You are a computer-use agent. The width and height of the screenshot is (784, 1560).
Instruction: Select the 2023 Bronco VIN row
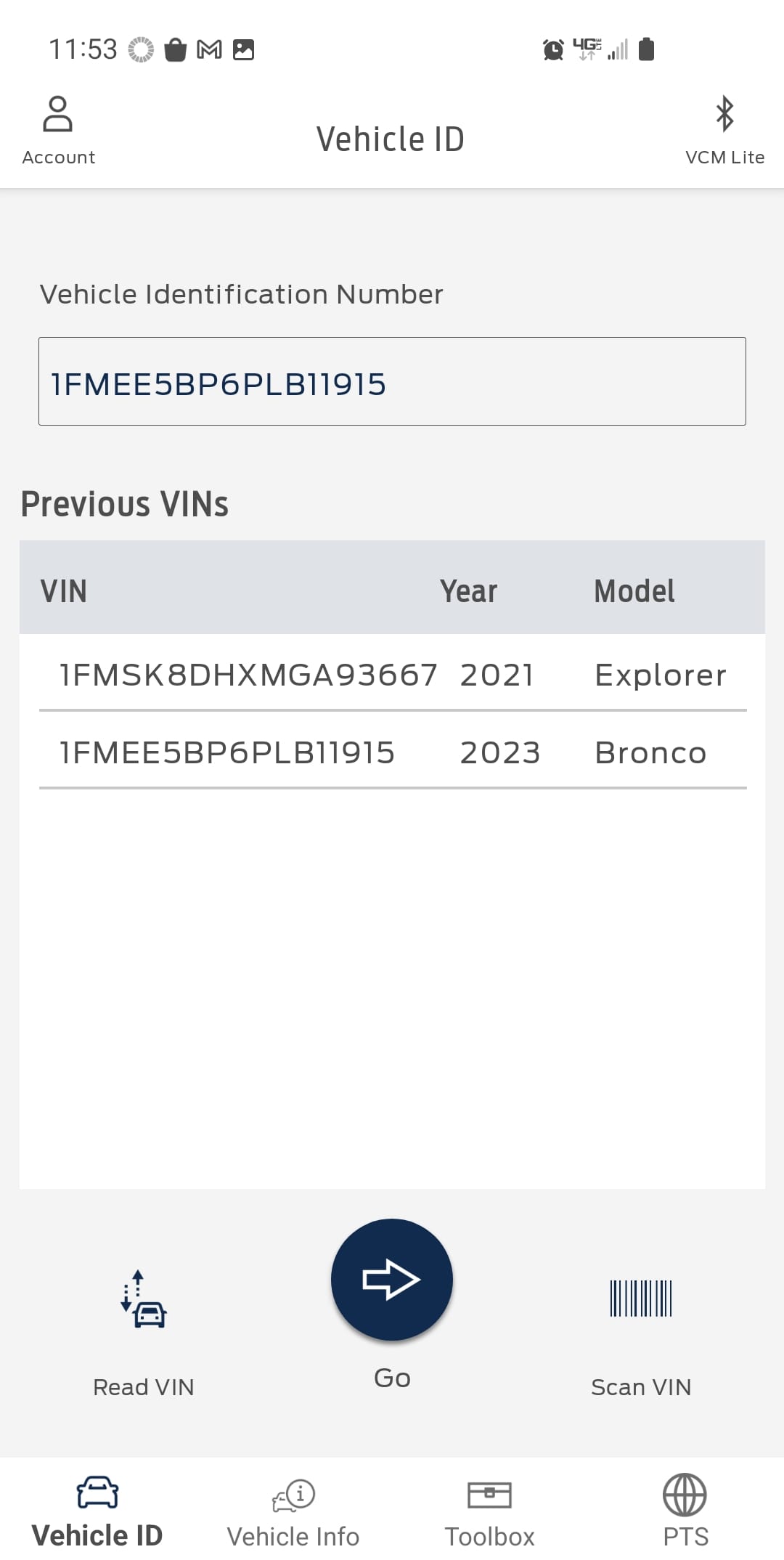point(392,752)
